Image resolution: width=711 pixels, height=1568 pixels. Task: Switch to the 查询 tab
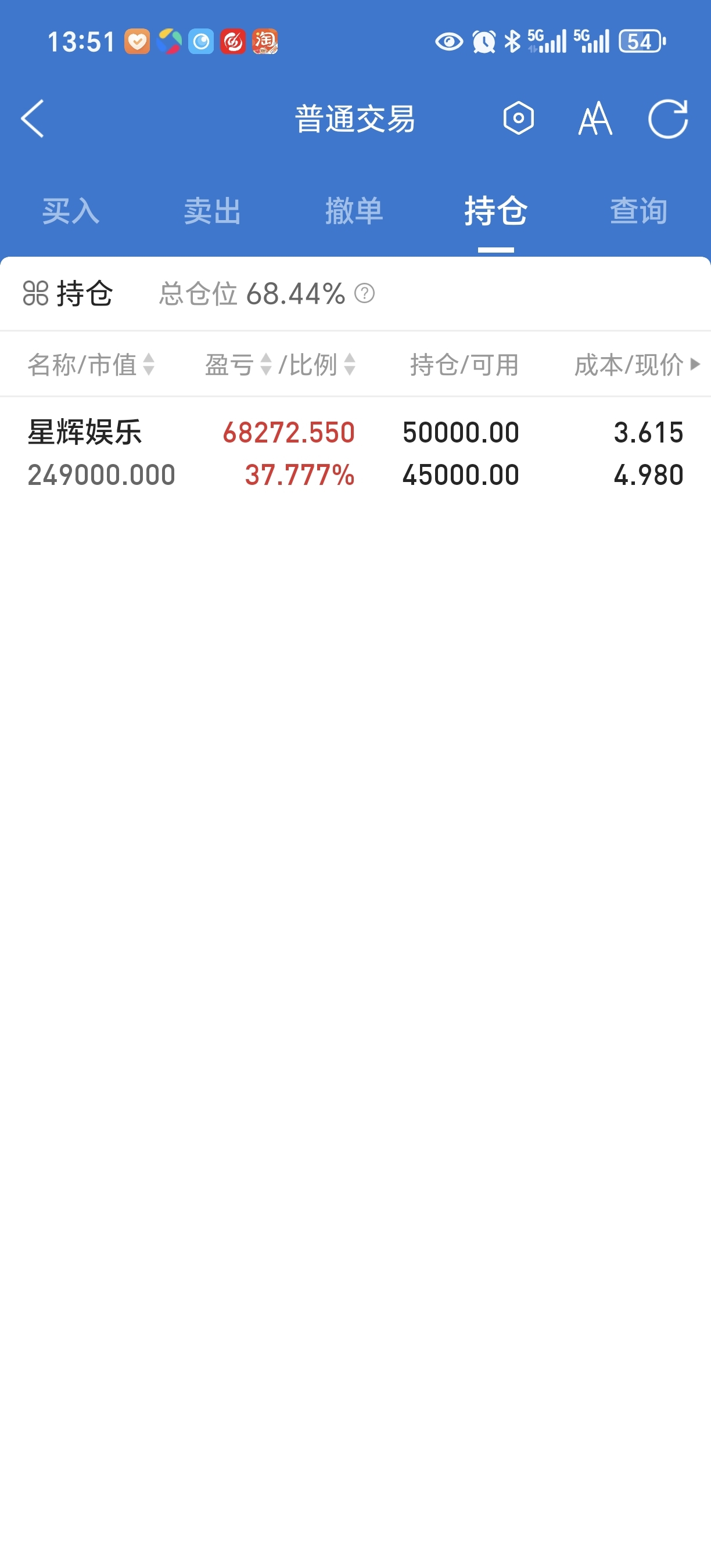click(x=638, y=211)
